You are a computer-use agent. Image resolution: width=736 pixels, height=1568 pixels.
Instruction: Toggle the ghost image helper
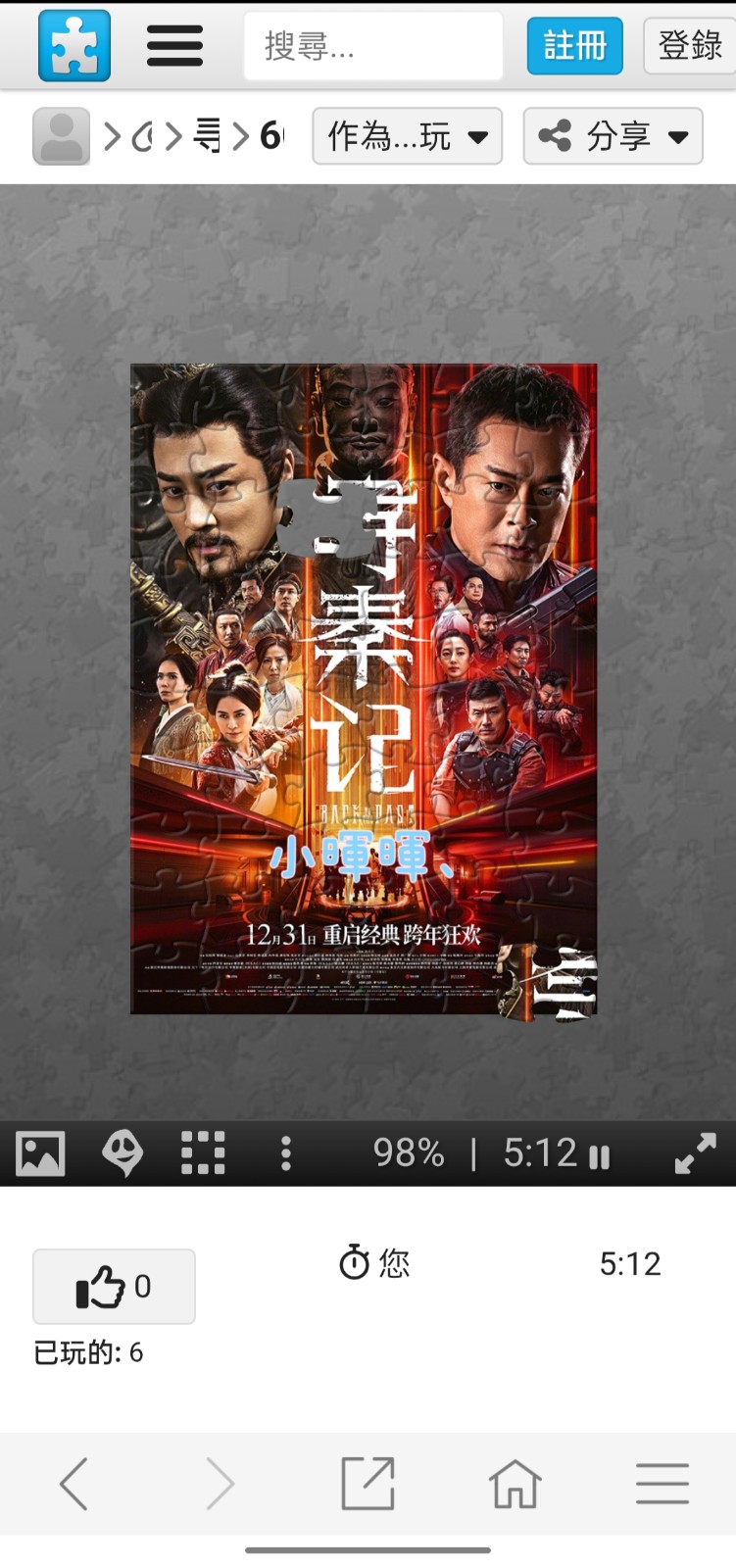[123, 1153]
